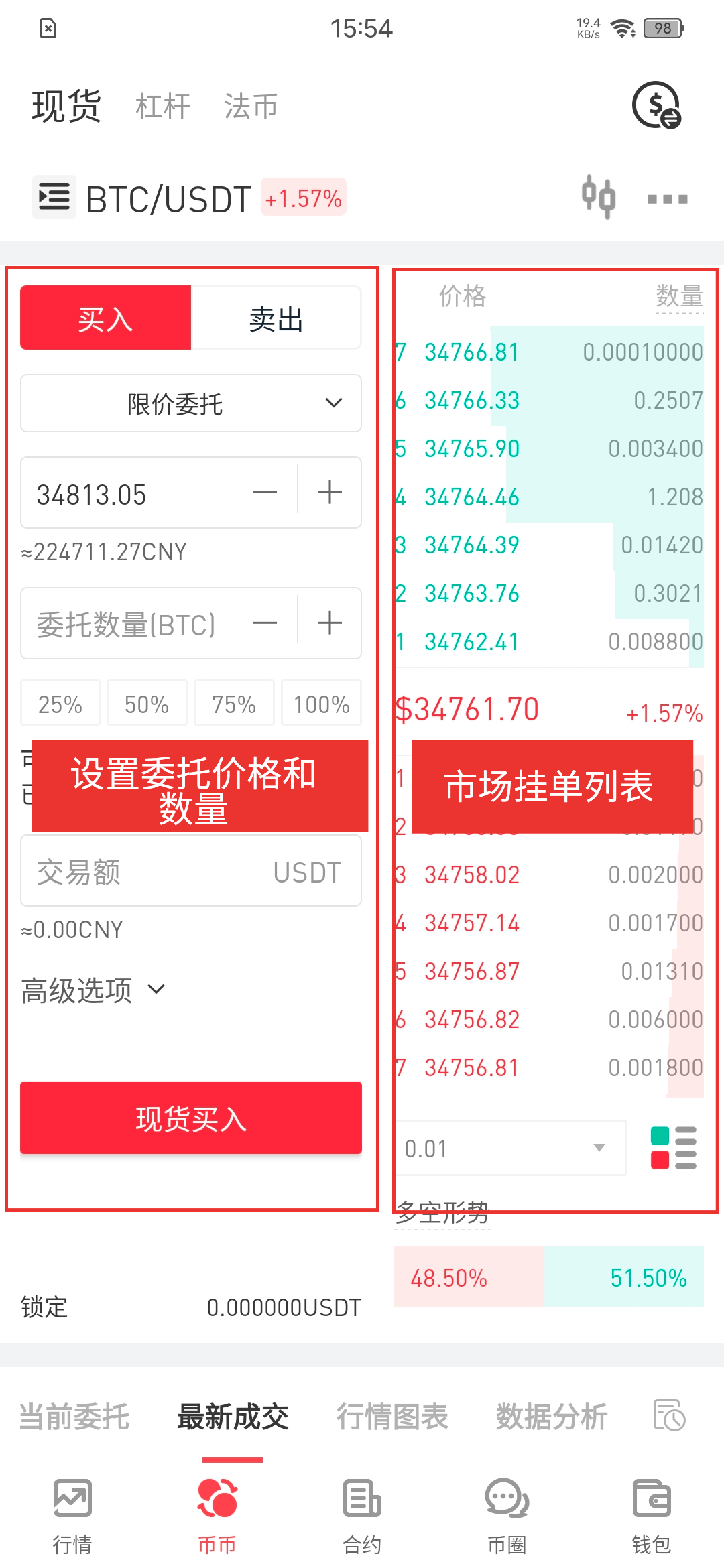Choose the 100% amount shortcut
Screen dimensions: 724x1568
click(322, 704)
